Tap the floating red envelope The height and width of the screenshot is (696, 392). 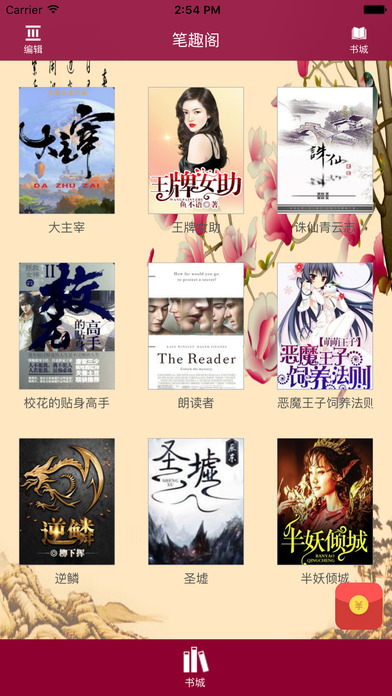tap(359, 606)
